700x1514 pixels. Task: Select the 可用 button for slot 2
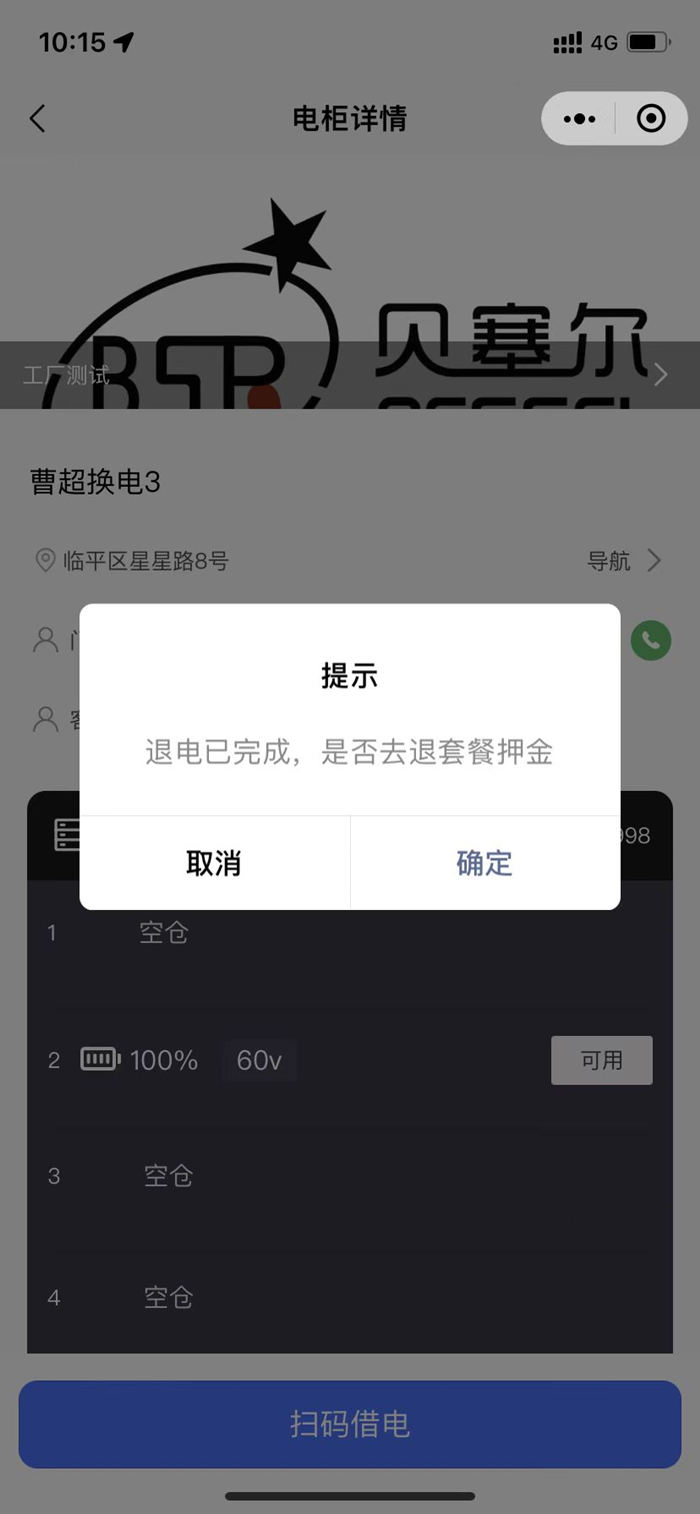point(602,1060)
